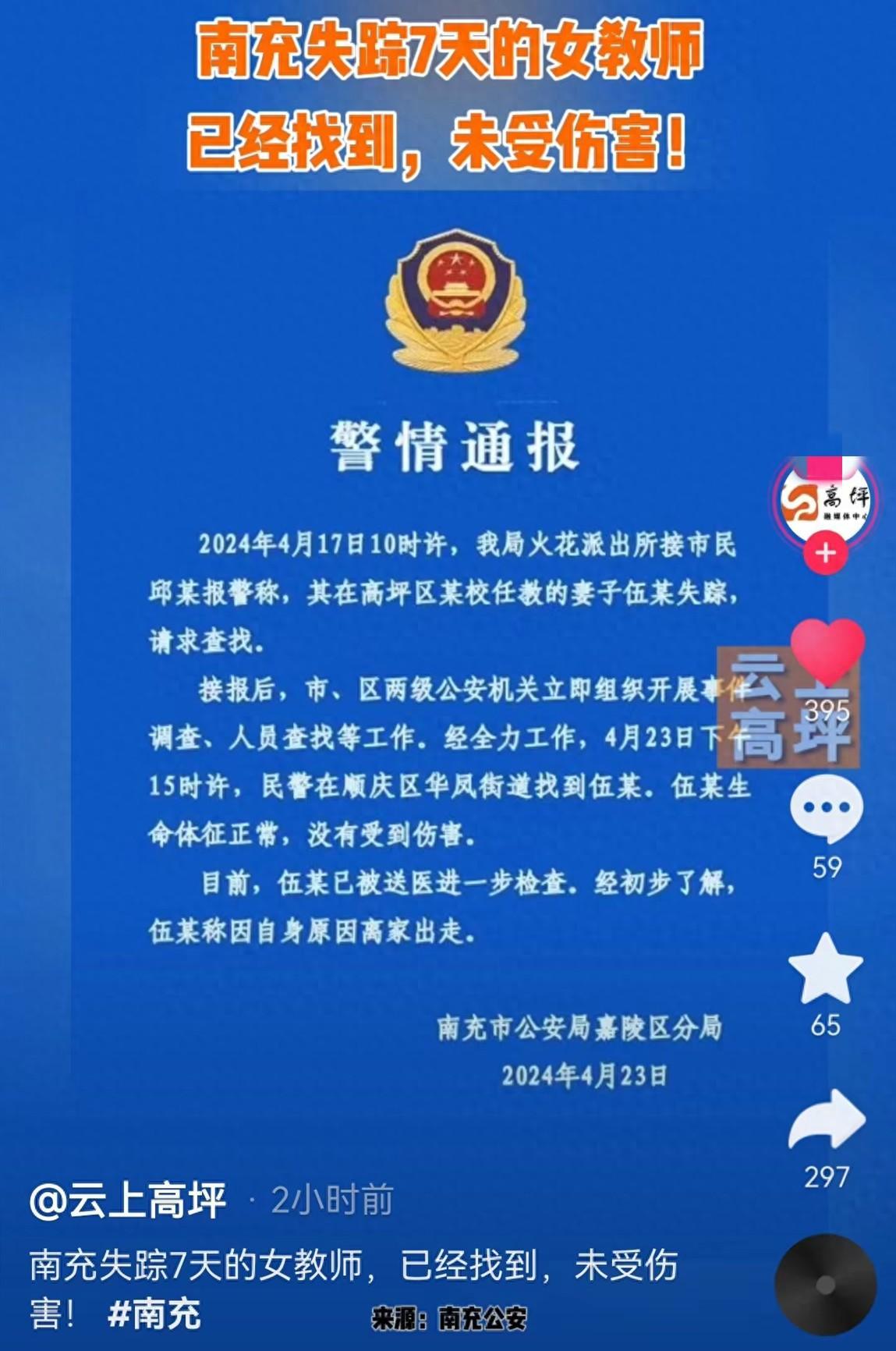Follow 云上高坪 with the plus button
896x1351 pixels.
tap(826, 554)
